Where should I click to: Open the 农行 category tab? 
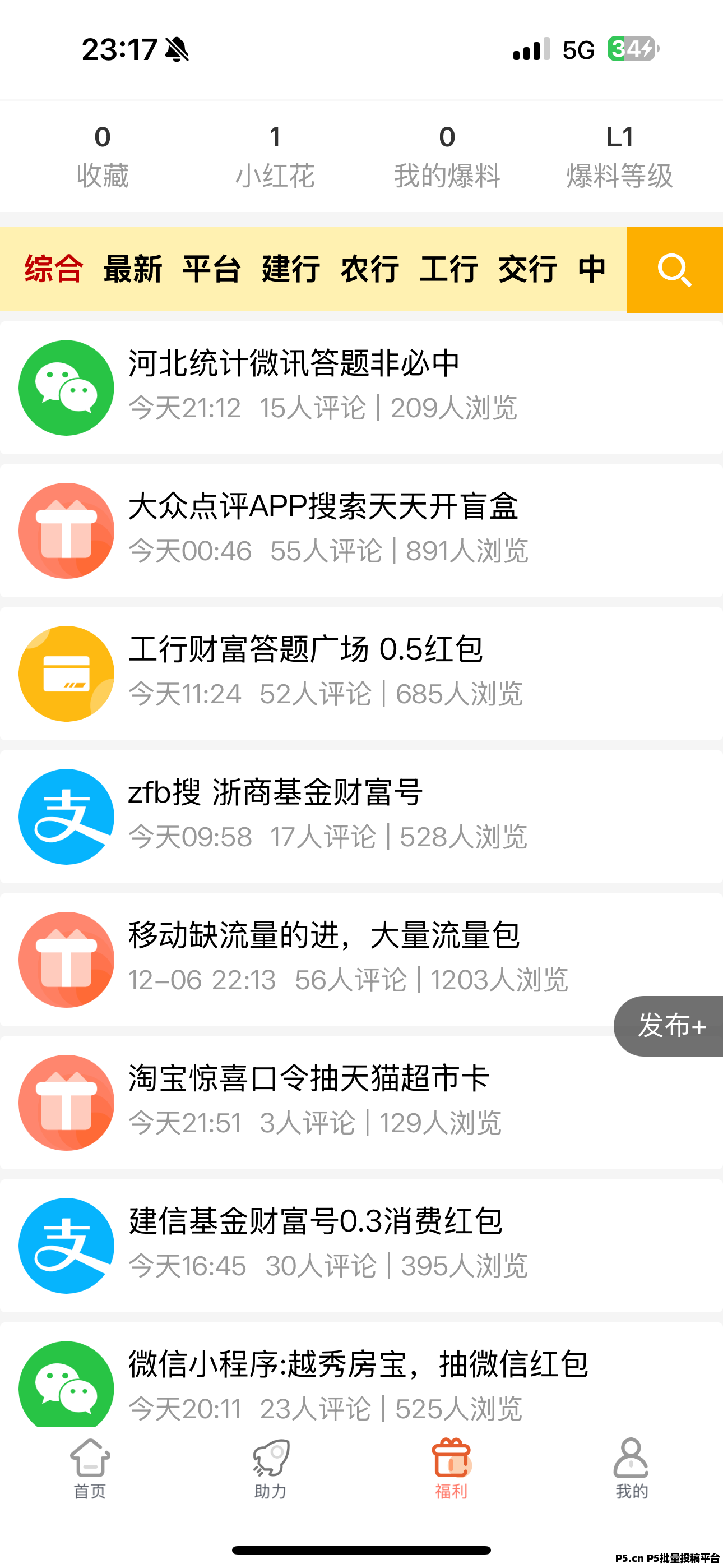(370, 269)
